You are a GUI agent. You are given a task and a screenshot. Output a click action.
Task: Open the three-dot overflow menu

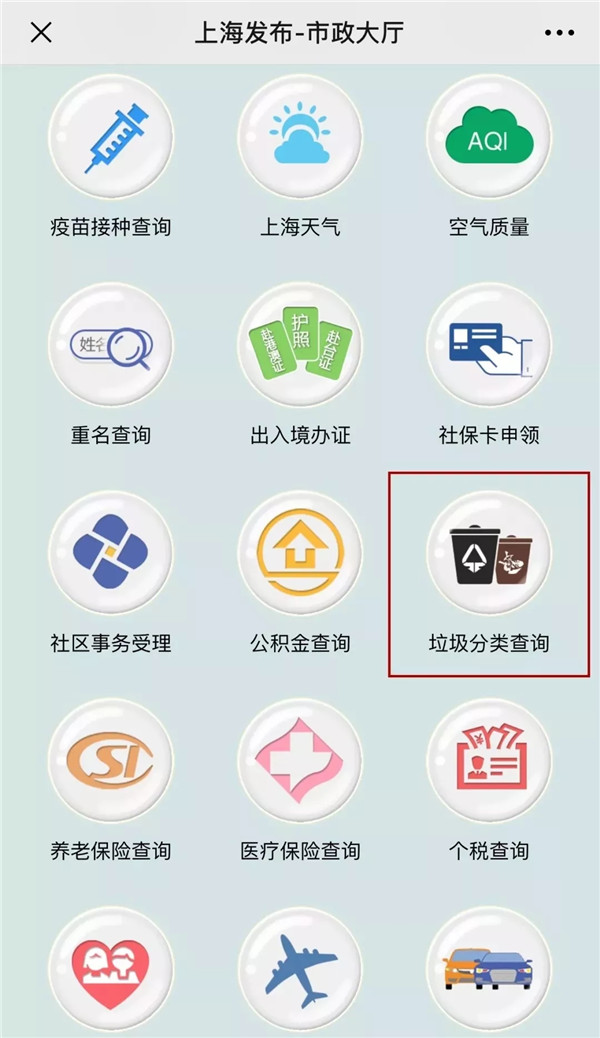pyautogui.click(x=560, y=32)
